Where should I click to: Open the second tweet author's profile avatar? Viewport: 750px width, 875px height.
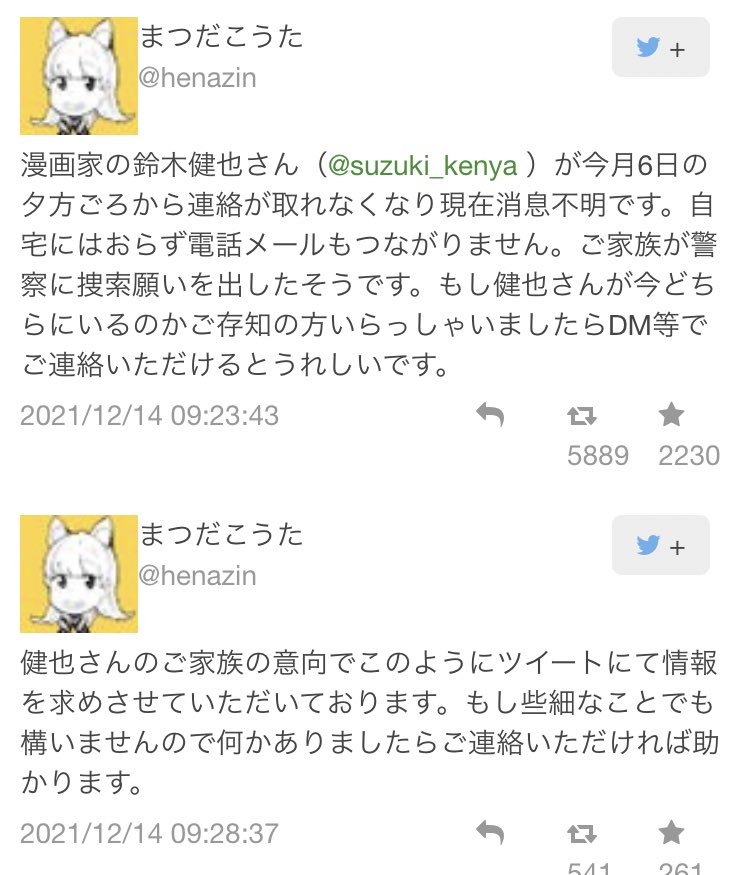(x=79, y=574)
